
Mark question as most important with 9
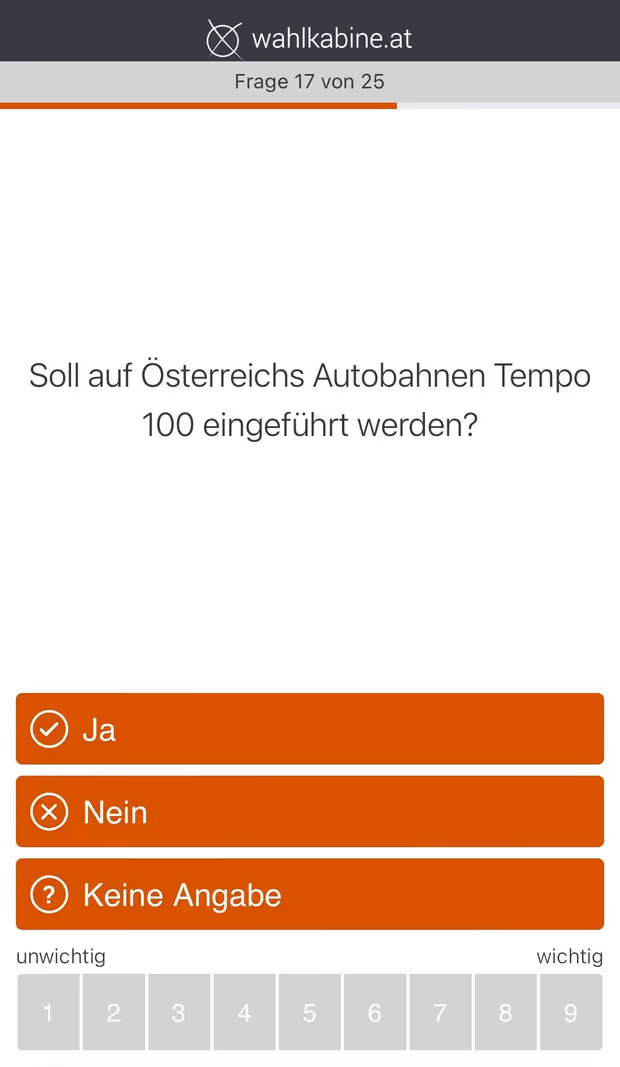[x=570, y=1012]
